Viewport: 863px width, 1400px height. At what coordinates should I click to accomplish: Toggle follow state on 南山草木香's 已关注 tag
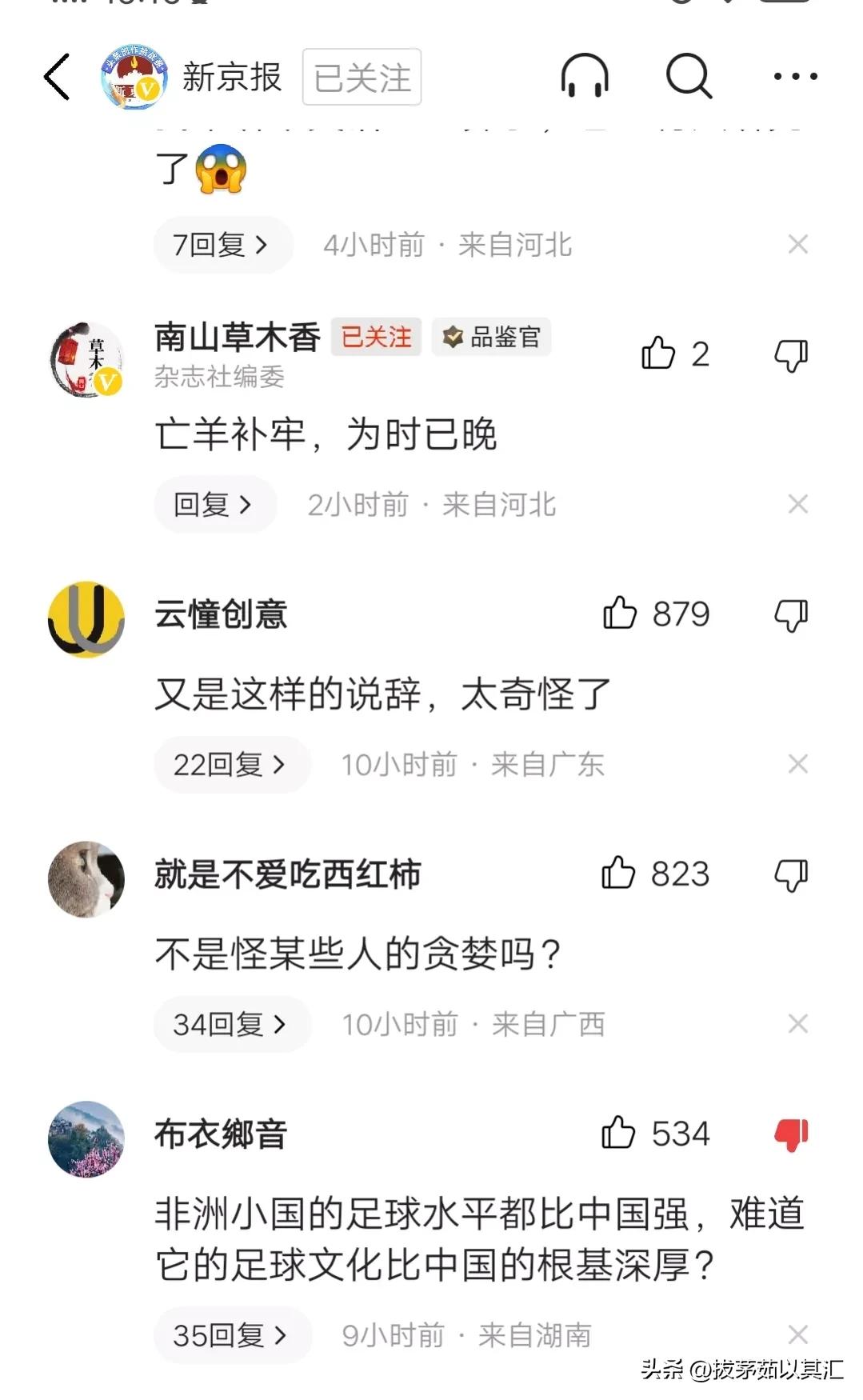tap(376, 338)
